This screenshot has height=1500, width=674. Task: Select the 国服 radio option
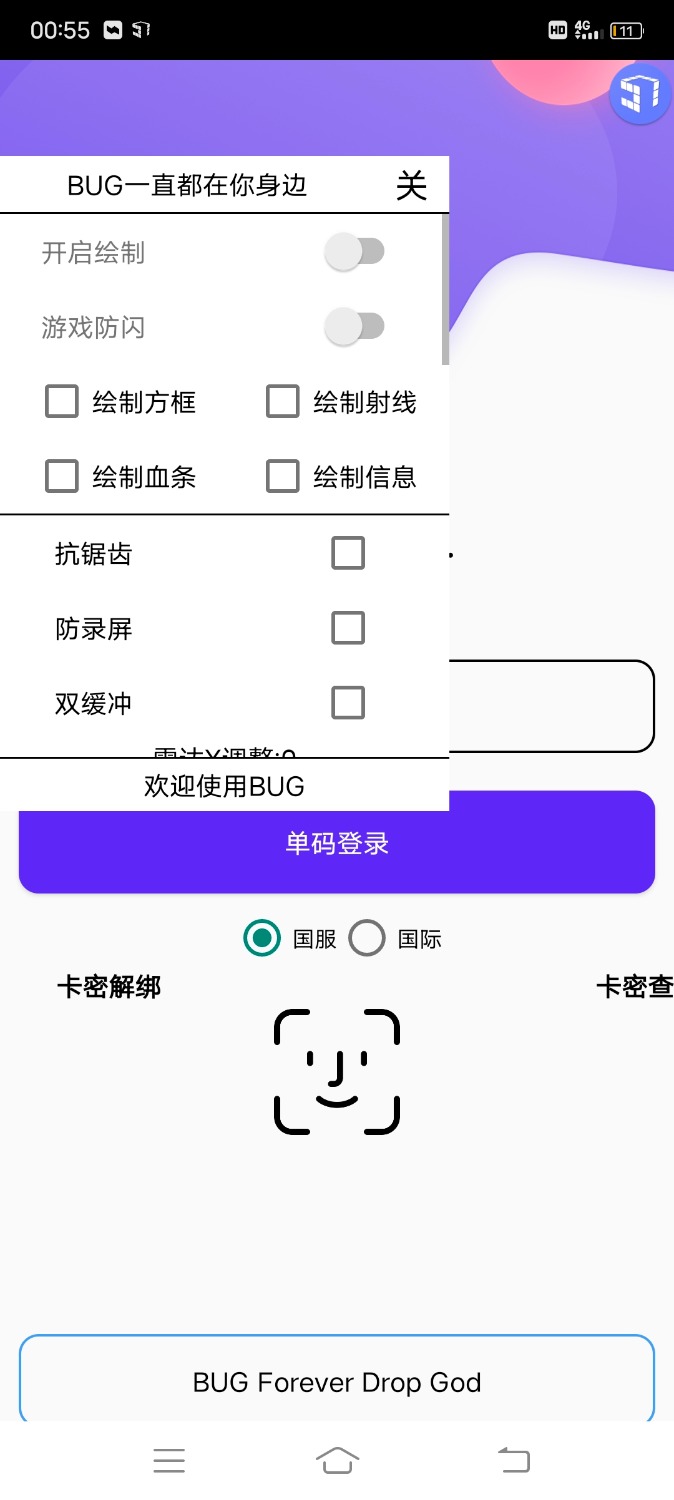coord(263,938)
